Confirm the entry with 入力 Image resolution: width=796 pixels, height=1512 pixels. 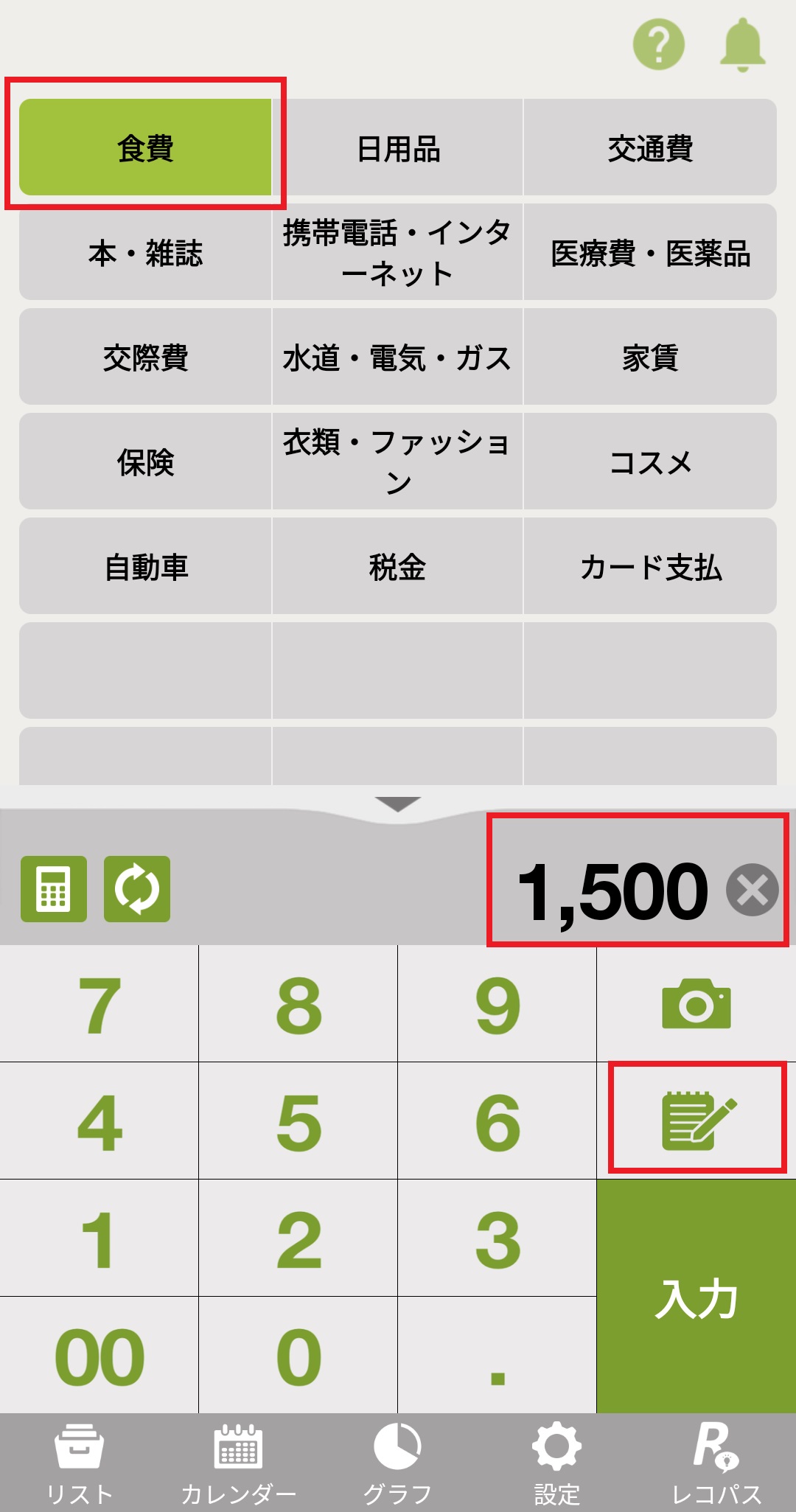pos(696,1296)
